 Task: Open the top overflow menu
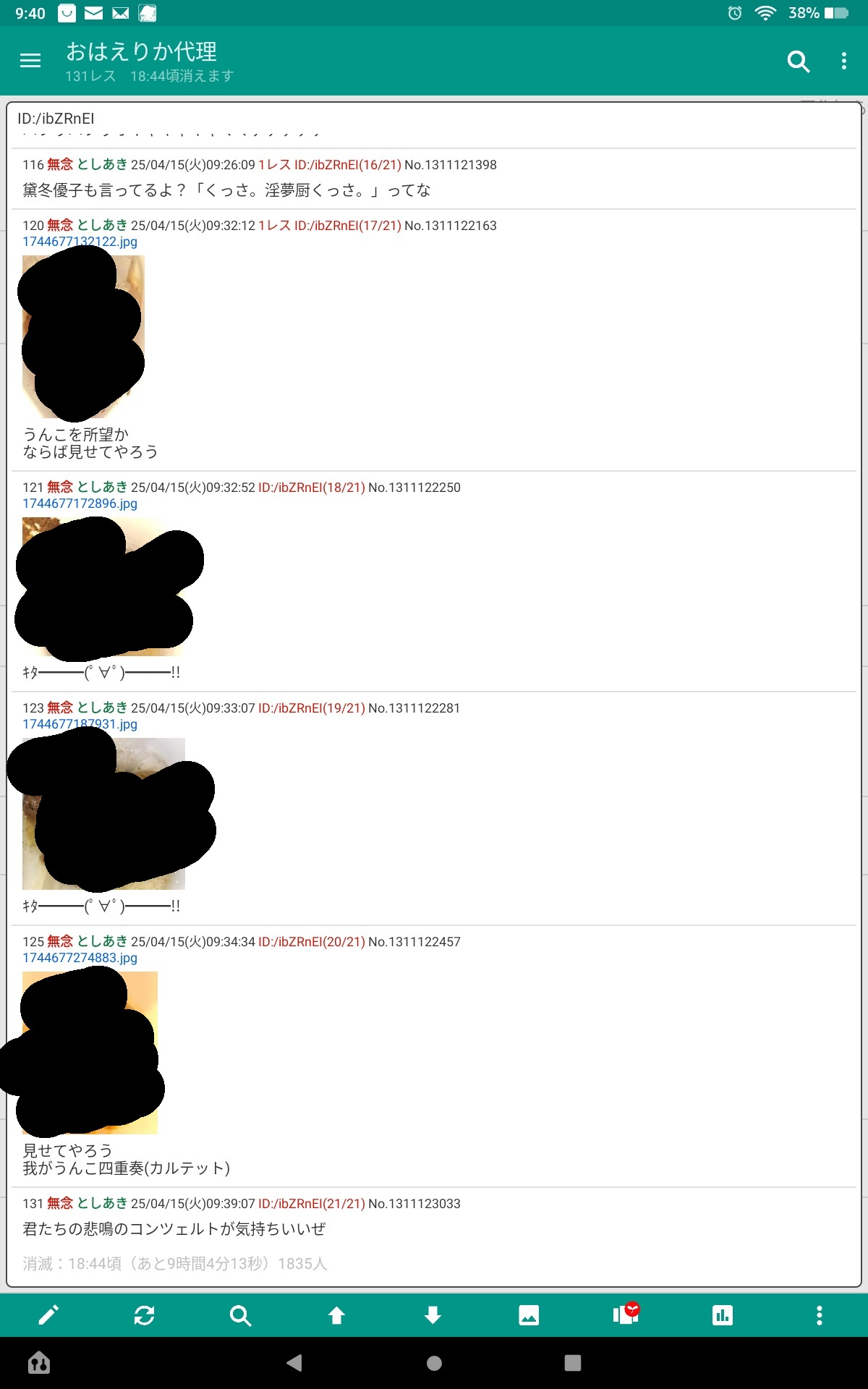843,61
